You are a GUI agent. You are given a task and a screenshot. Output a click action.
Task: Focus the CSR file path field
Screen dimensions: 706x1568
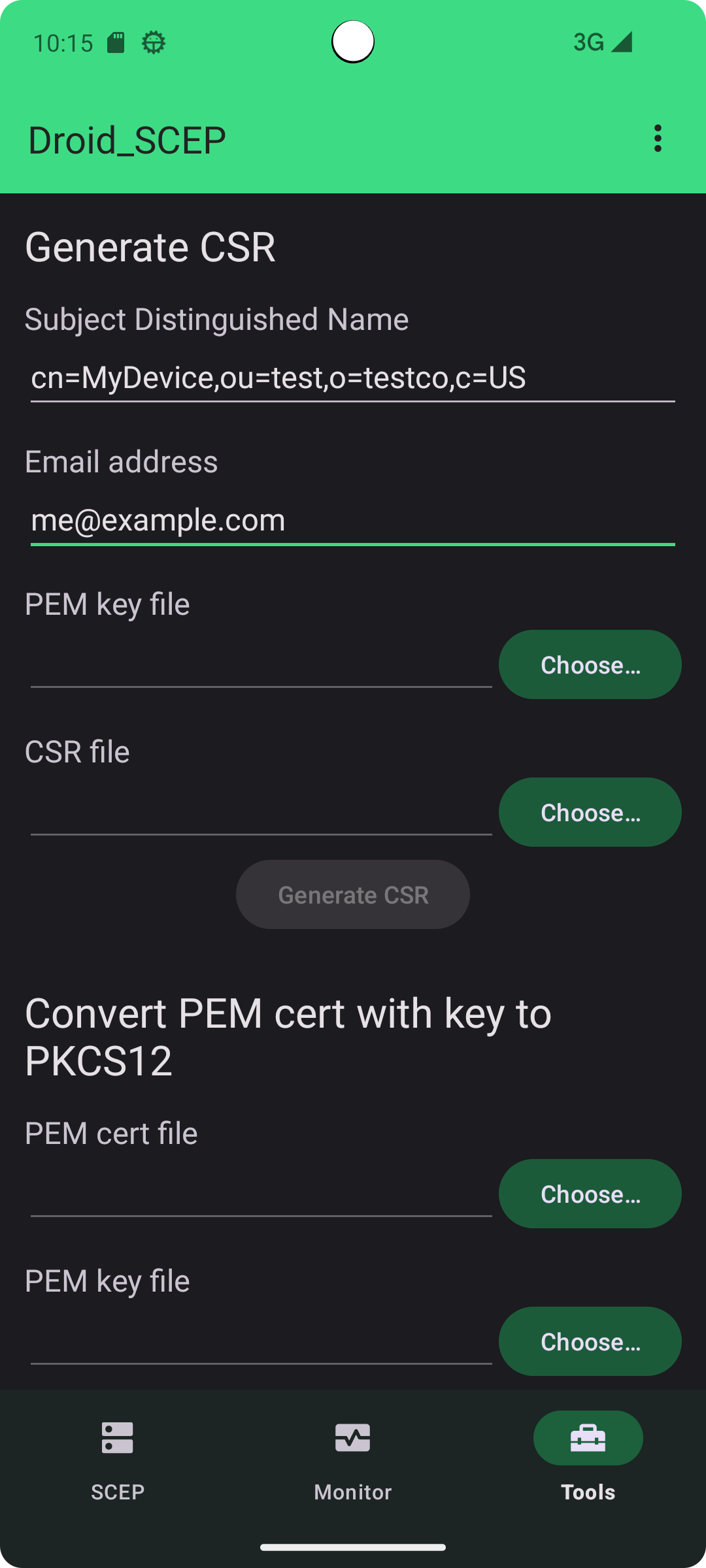[261, 813]
